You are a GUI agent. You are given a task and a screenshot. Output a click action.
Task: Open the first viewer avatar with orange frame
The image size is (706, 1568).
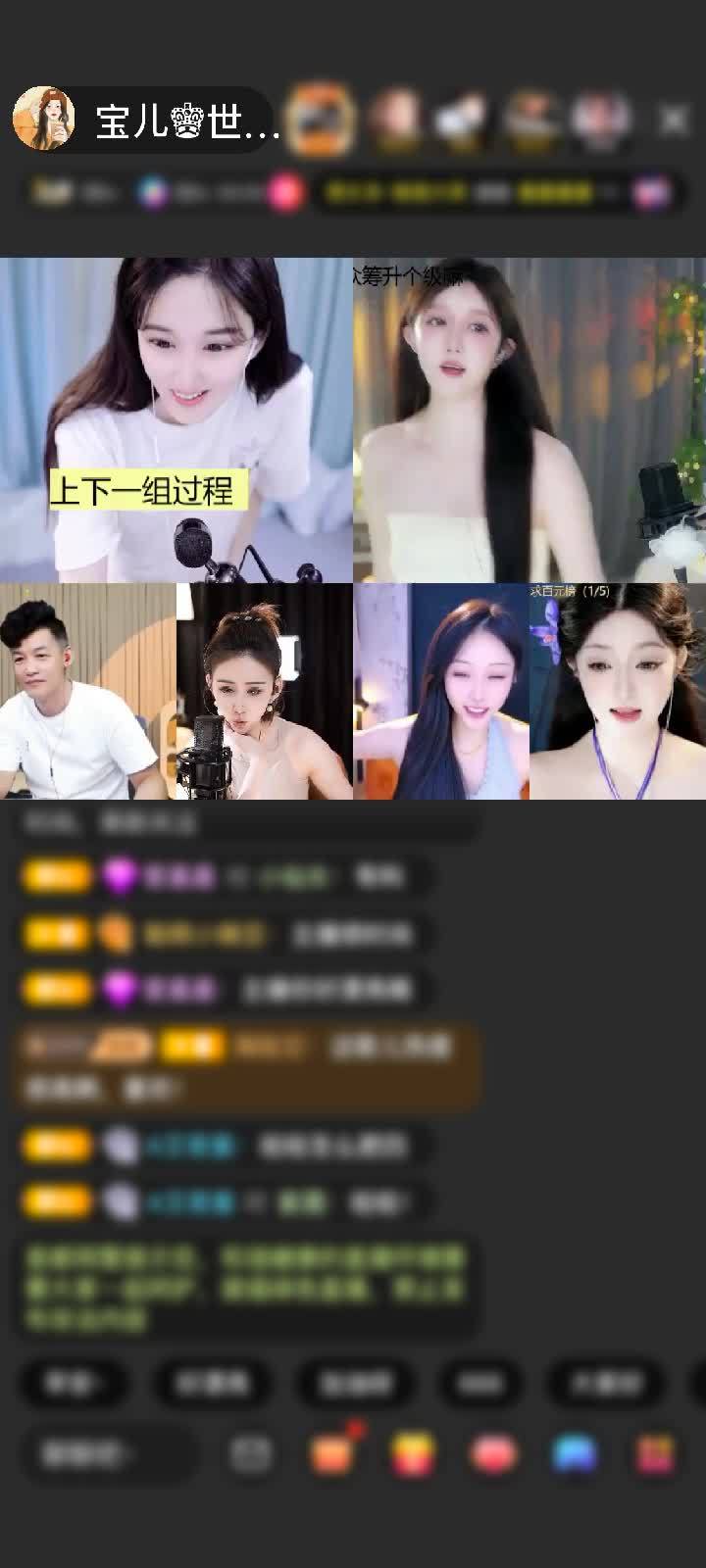pyautogui.click(x=324, y=119)
